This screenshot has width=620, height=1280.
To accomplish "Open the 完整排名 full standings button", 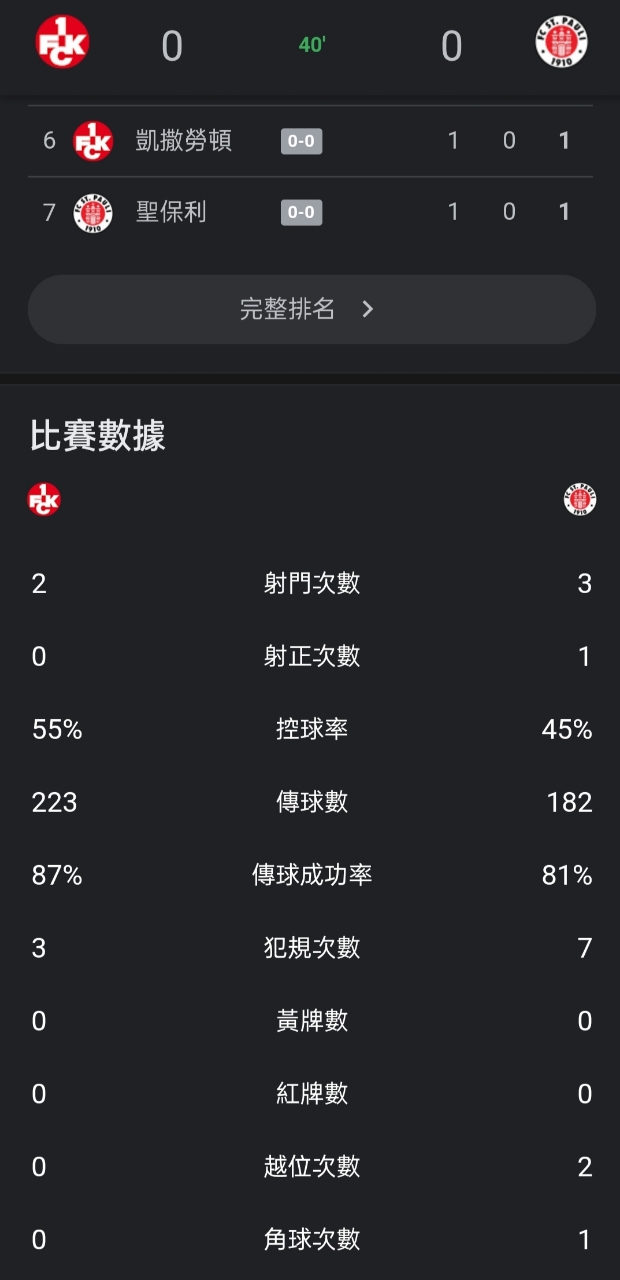I will coord(311,309).
